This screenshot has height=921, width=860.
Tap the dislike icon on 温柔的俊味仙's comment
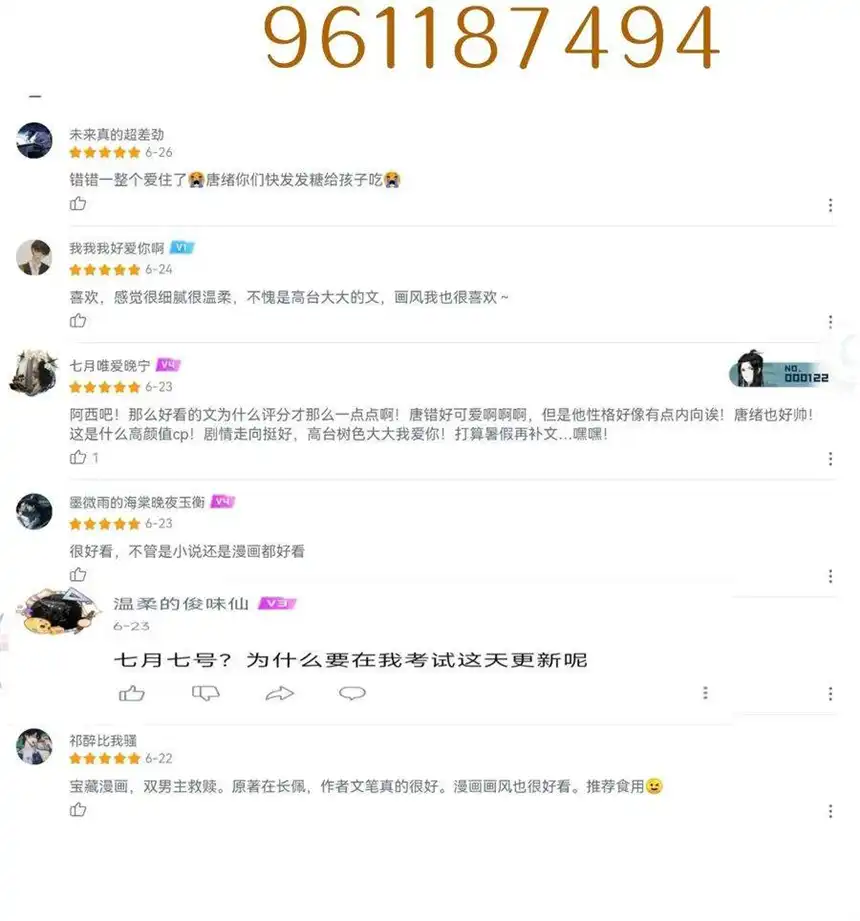[x=205, y=692]
